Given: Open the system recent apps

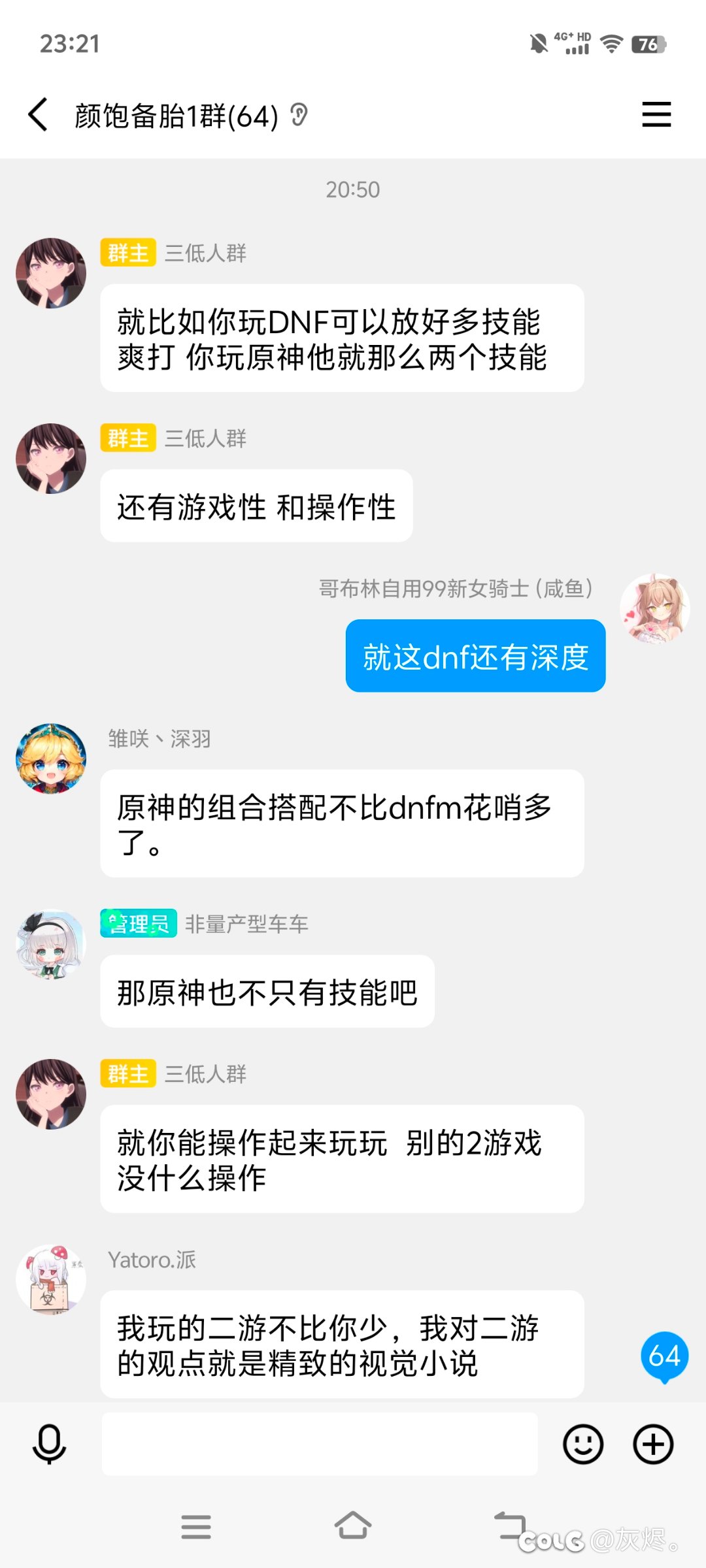Looking at the screenshot, I should click(x=196, y=1527).
